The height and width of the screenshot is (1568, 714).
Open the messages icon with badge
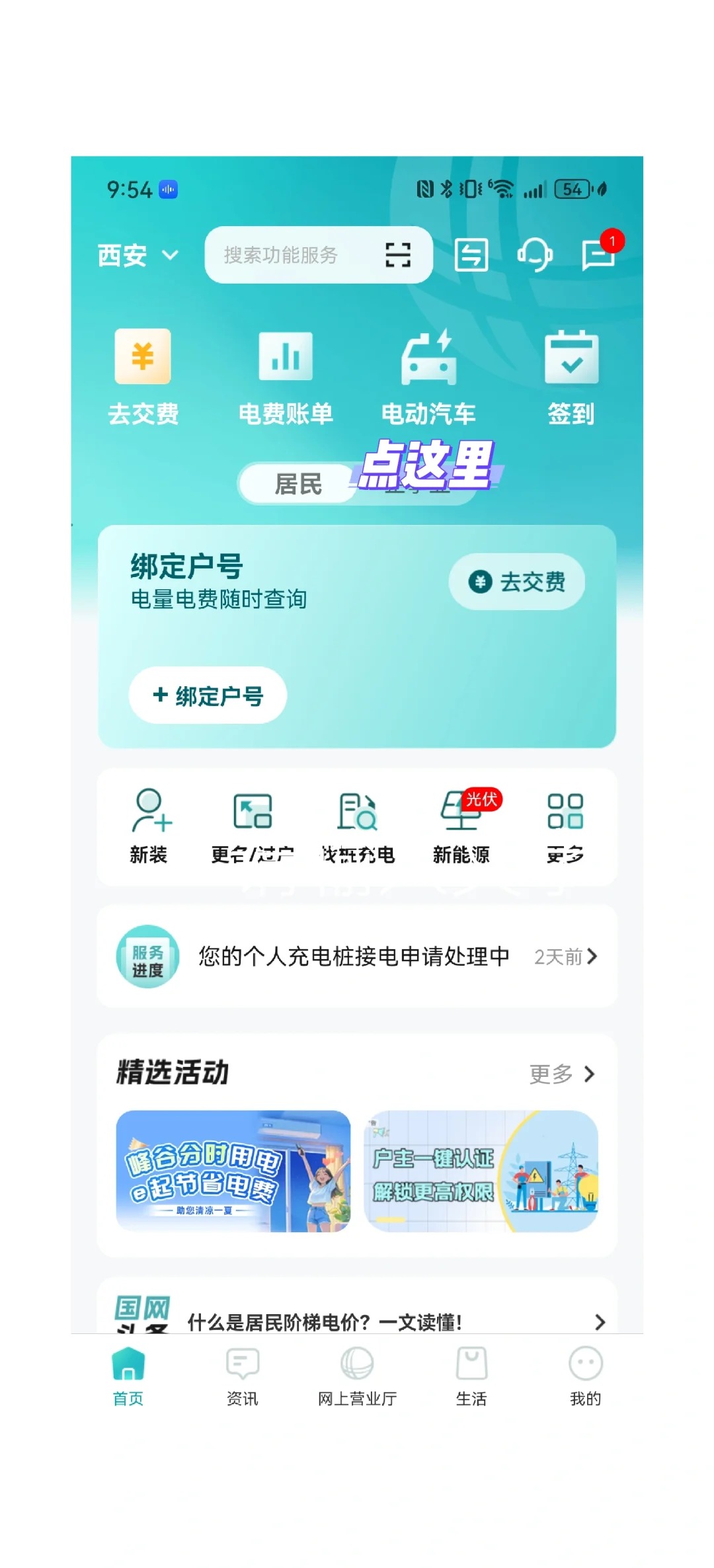tap(598, 255)
